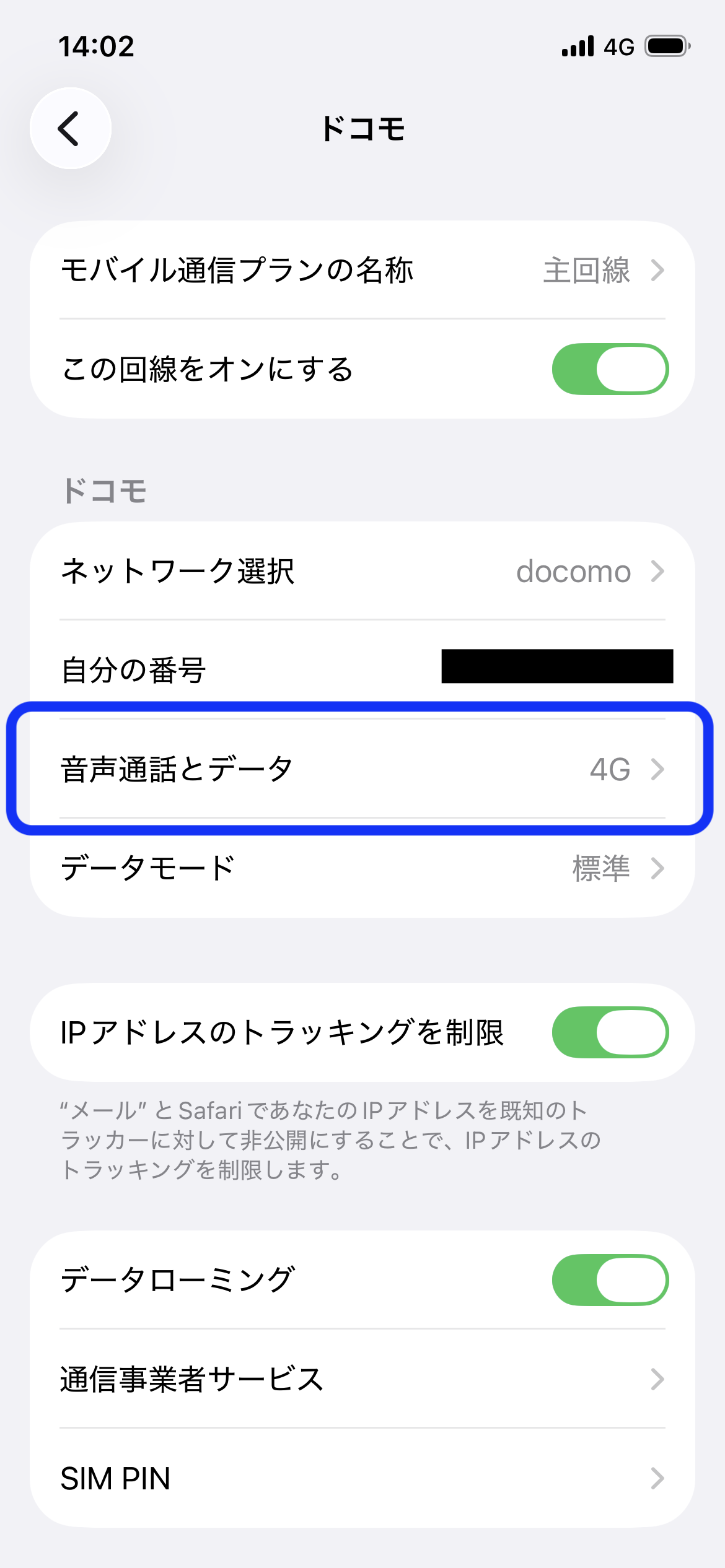
Task: Open 音声通話とデータ settings
Action: coord(362,770)
